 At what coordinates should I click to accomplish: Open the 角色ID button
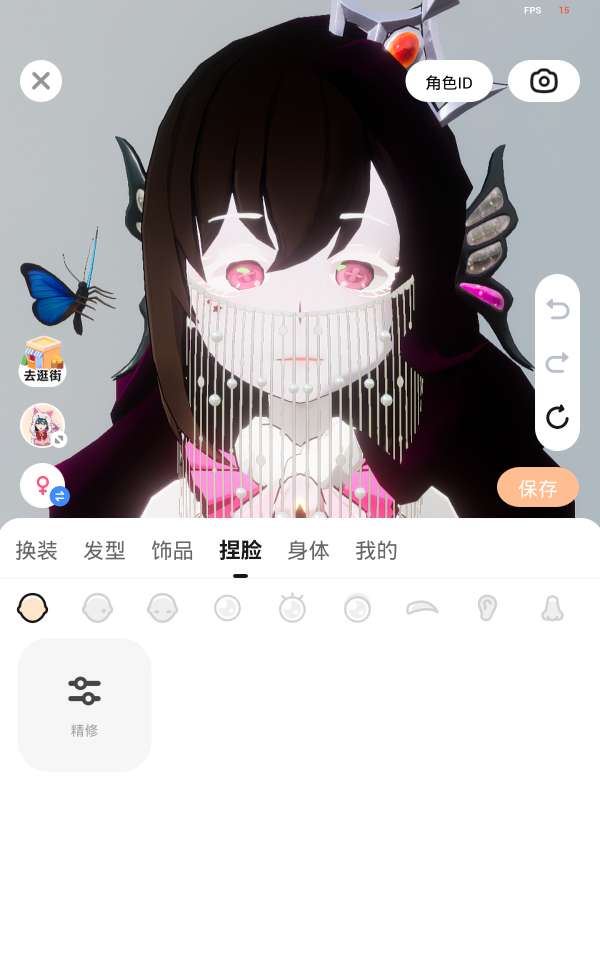[449, 82]
